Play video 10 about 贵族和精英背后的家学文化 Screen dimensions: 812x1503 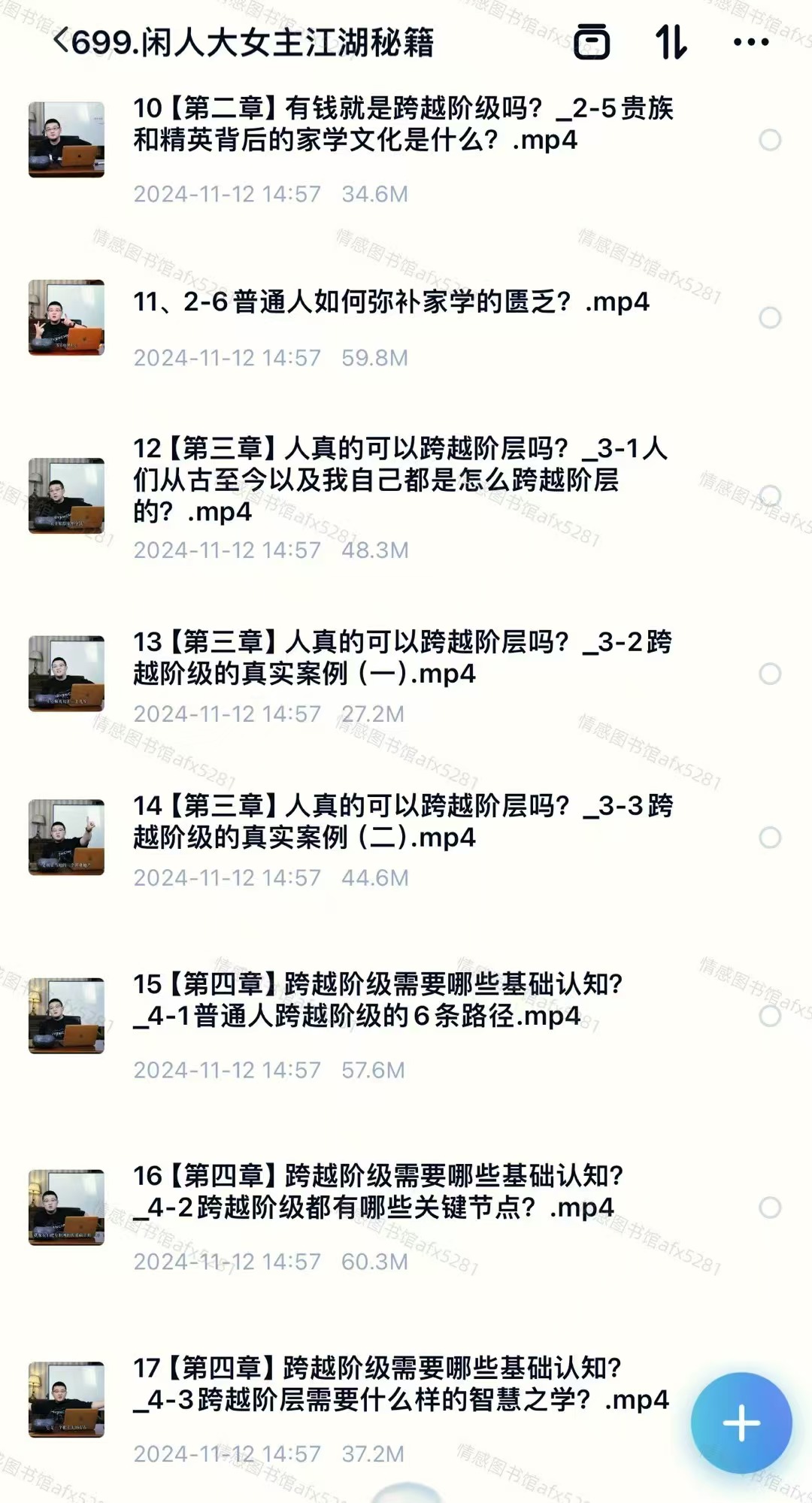tap(403, 124)
